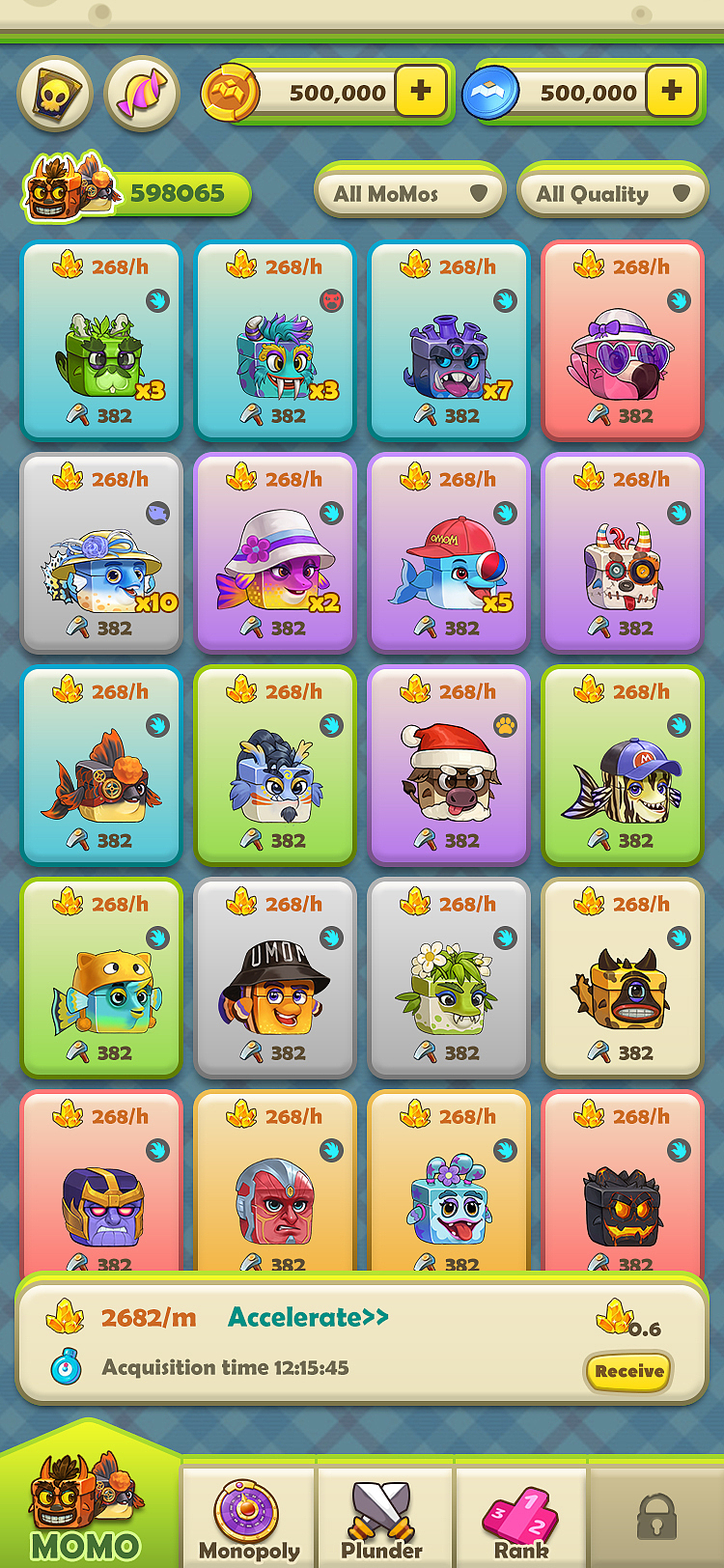Expand the All Quality filter dropdown

[x=612, y=193]
